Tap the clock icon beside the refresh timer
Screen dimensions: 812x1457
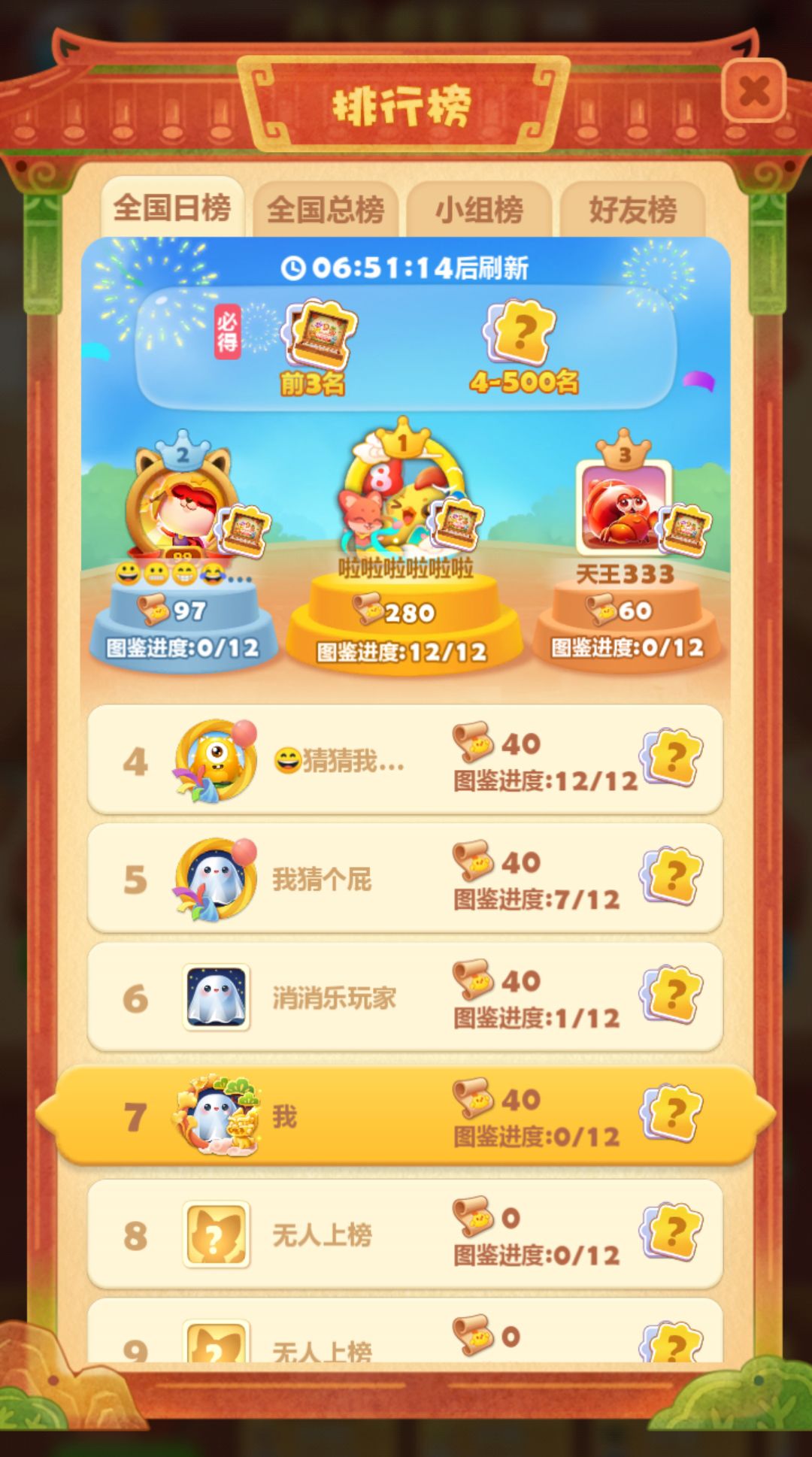point(293,268)
